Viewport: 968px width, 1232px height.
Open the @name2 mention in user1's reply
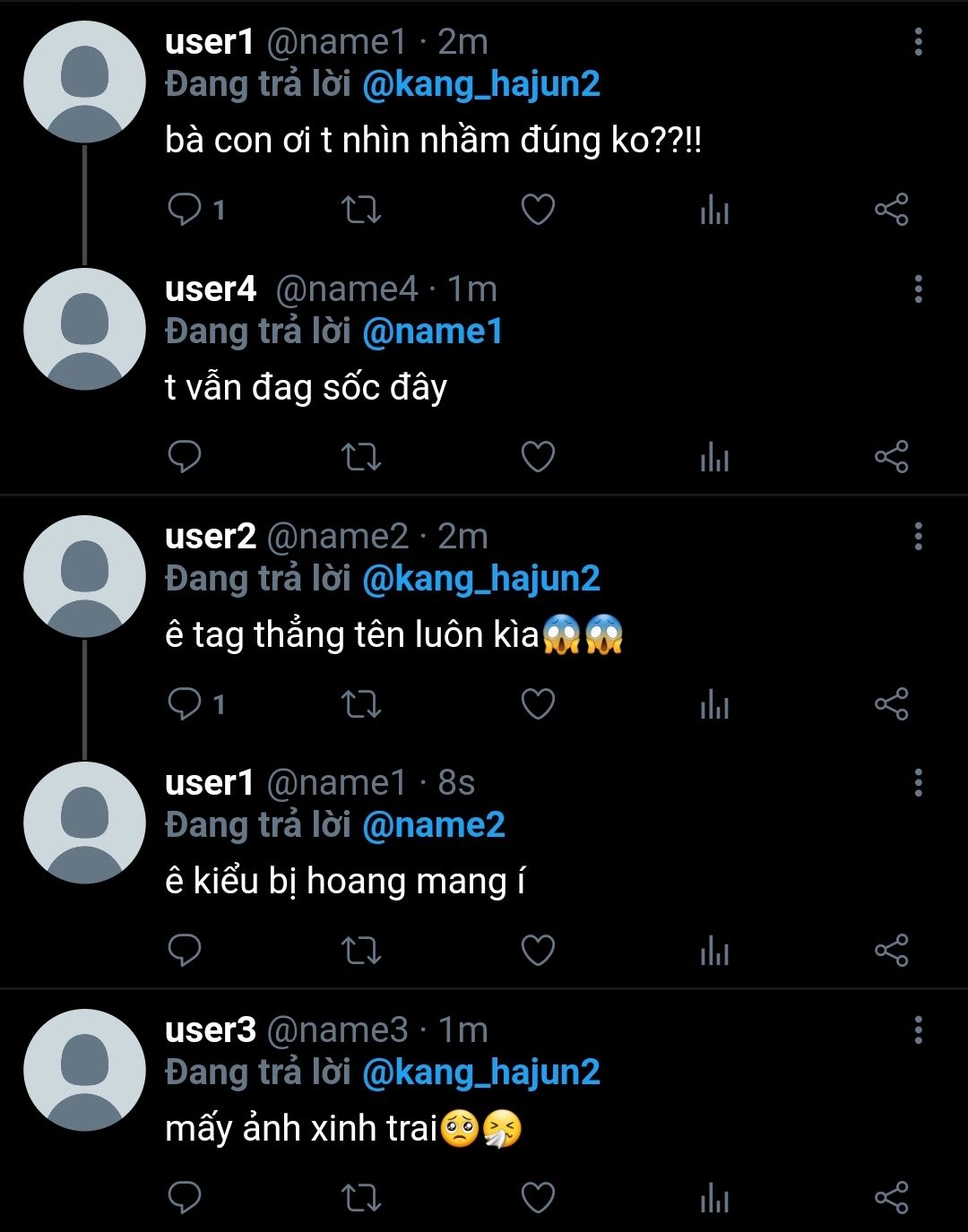pyautogui.click(x=434, y=825)
